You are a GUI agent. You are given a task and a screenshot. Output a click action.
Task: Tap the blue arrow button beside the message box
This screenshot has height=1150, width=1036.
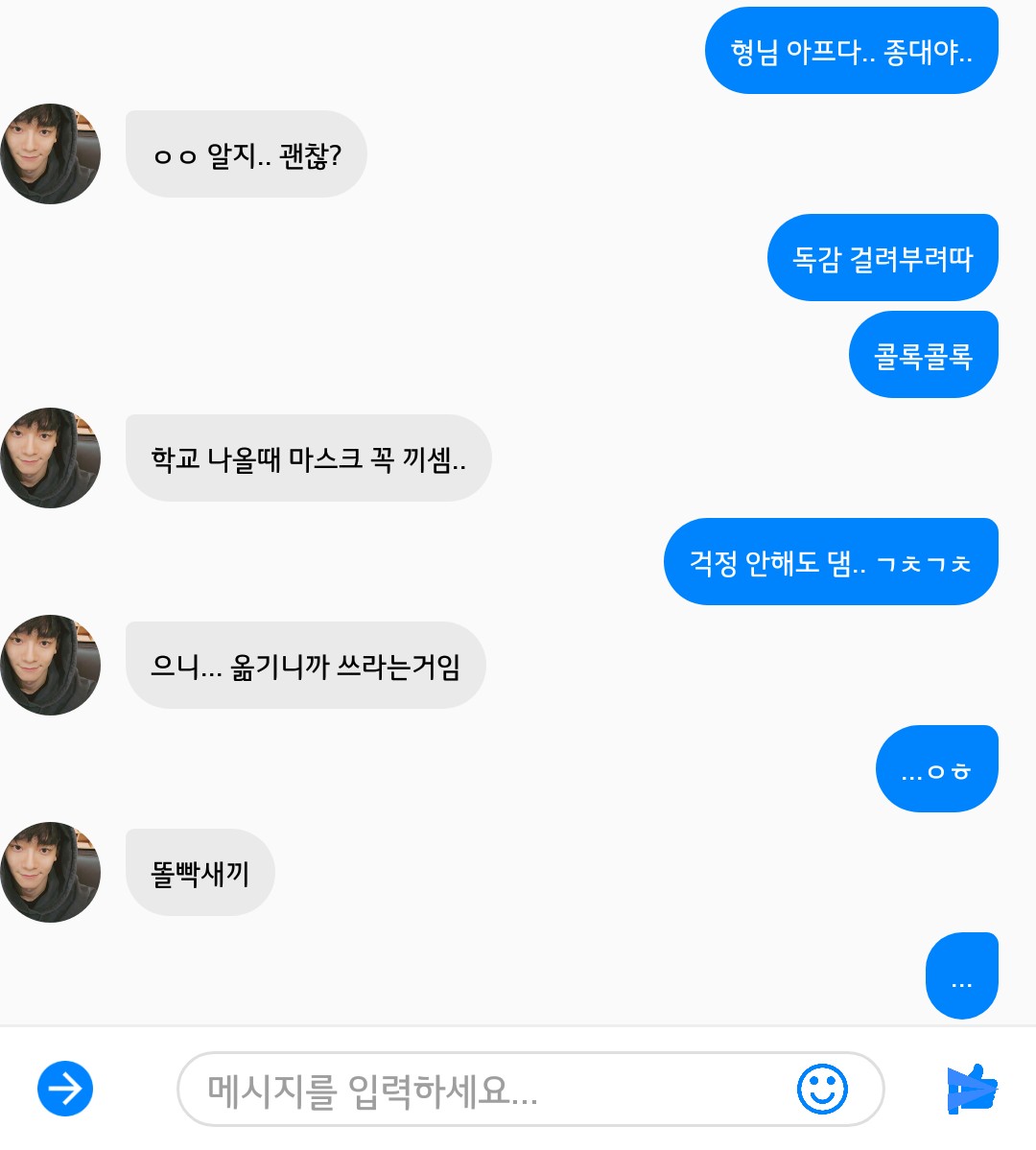[x=65, y=1089]
